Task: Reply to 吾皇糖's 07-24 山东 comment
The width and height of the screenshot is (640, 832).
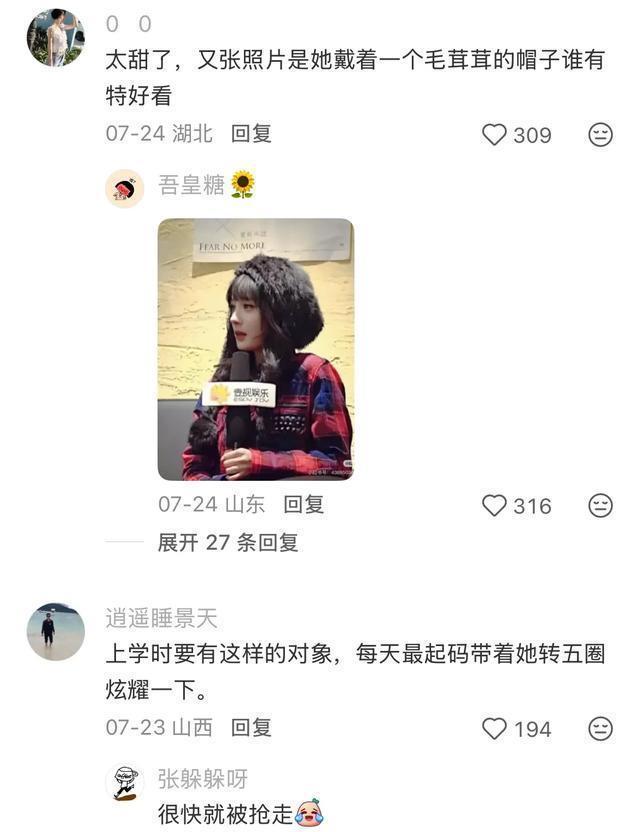Action: (303, 505)
